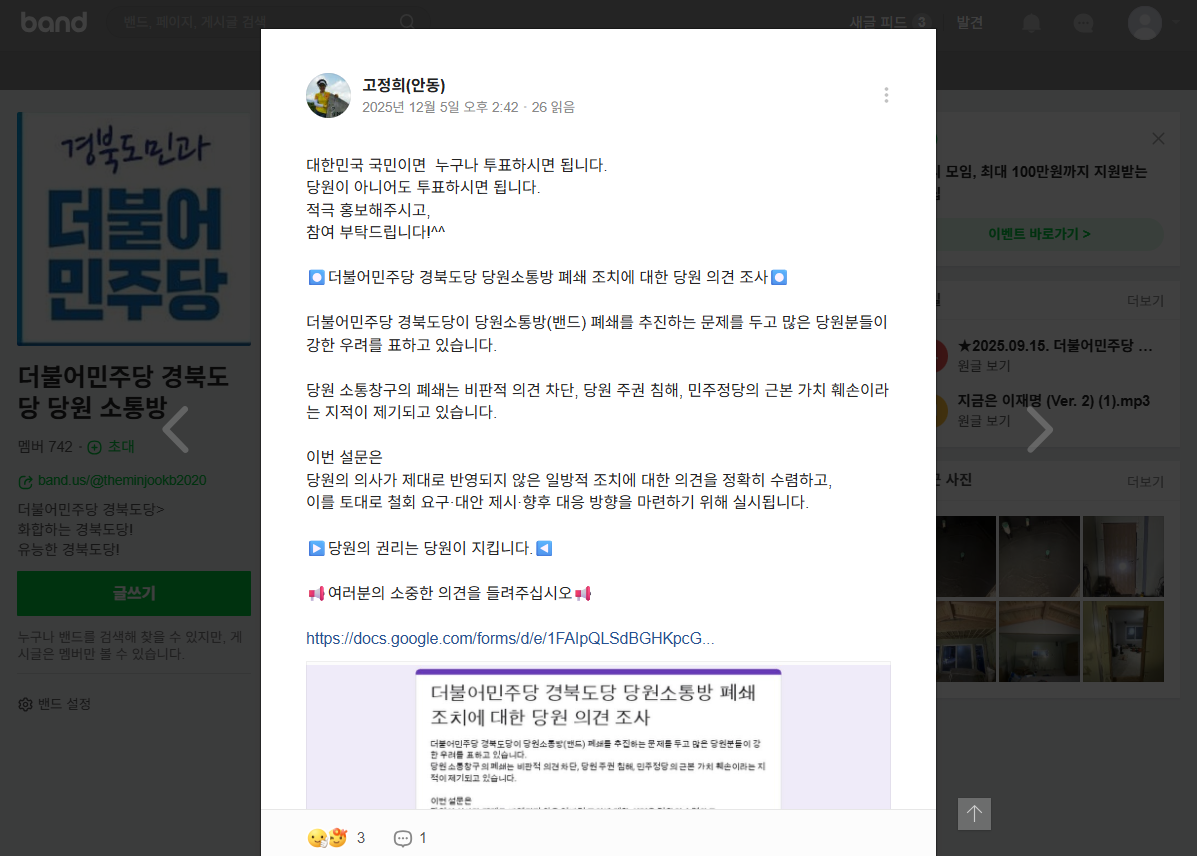The width and height of the screenshot is (1197, 856).
Task: Open 밴드 설정 band settings
Action: [55, 704]
